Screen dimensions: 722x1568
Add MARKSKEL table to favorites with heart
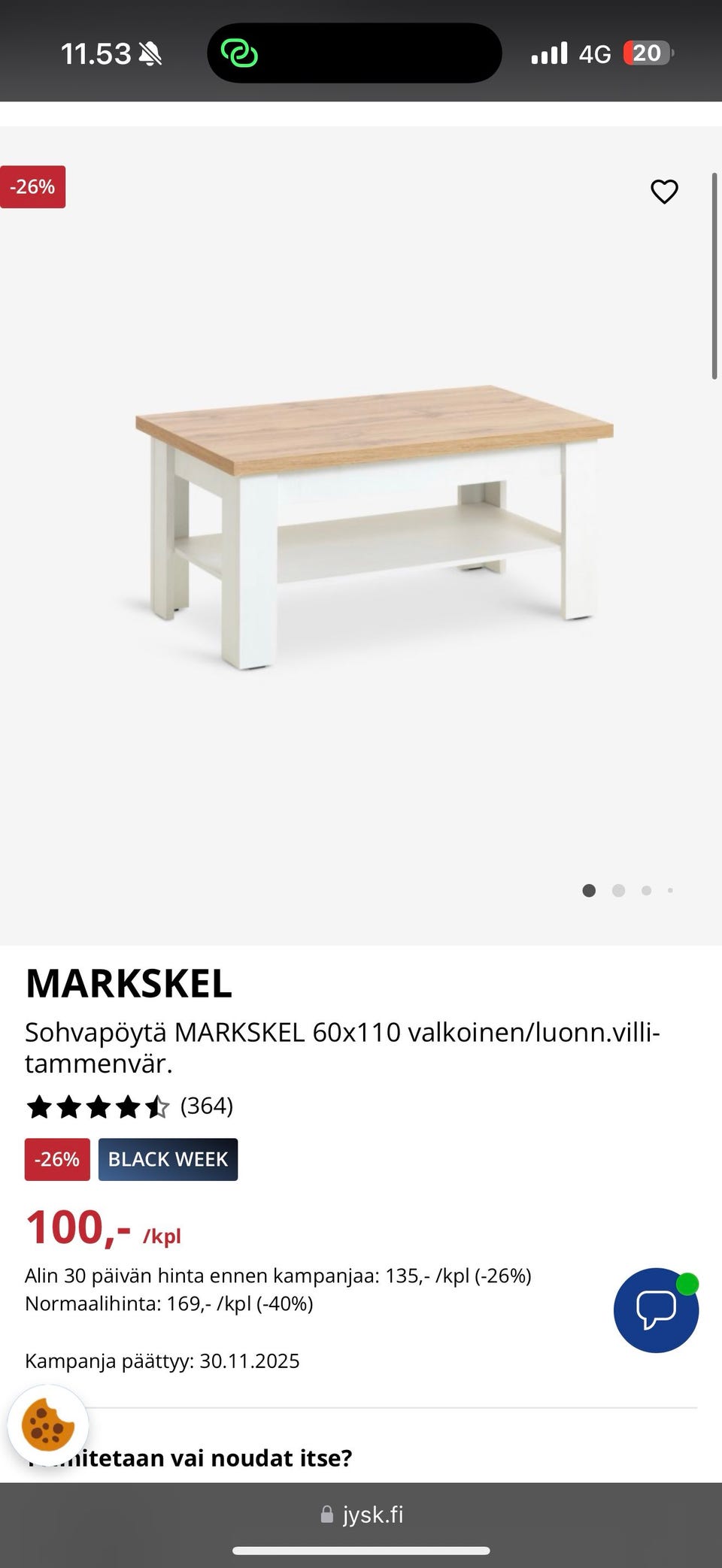pos(664,192)
